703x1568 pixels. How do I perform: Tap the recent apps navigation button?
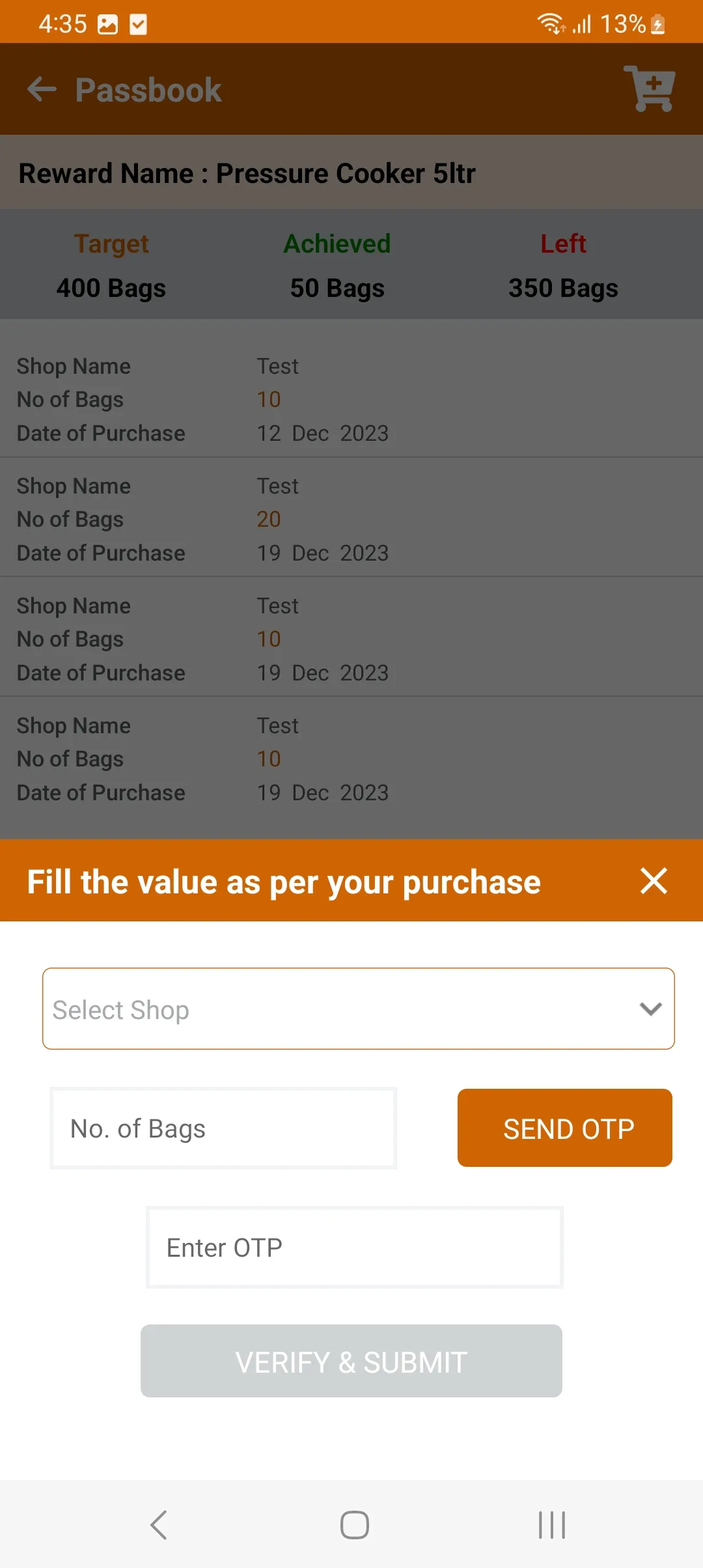tap(551, 1524)
